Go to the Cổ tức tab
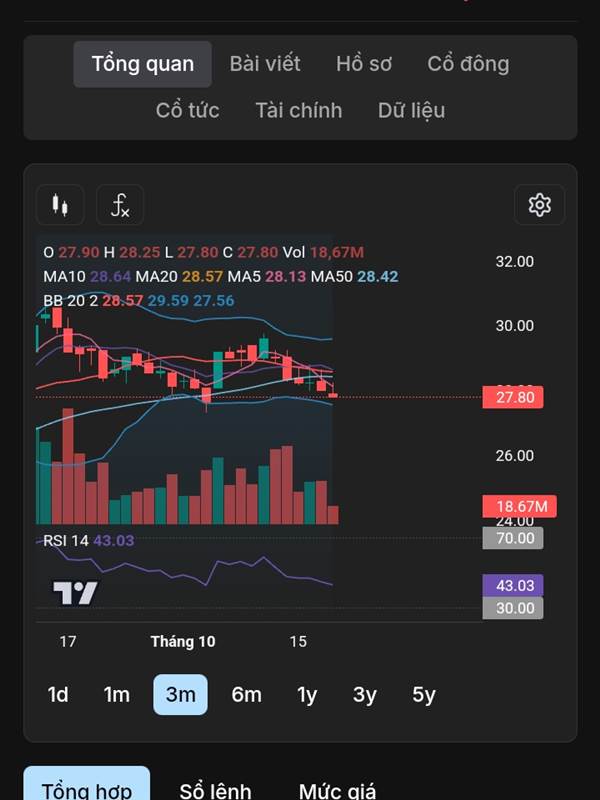 [x=188, y=110]
